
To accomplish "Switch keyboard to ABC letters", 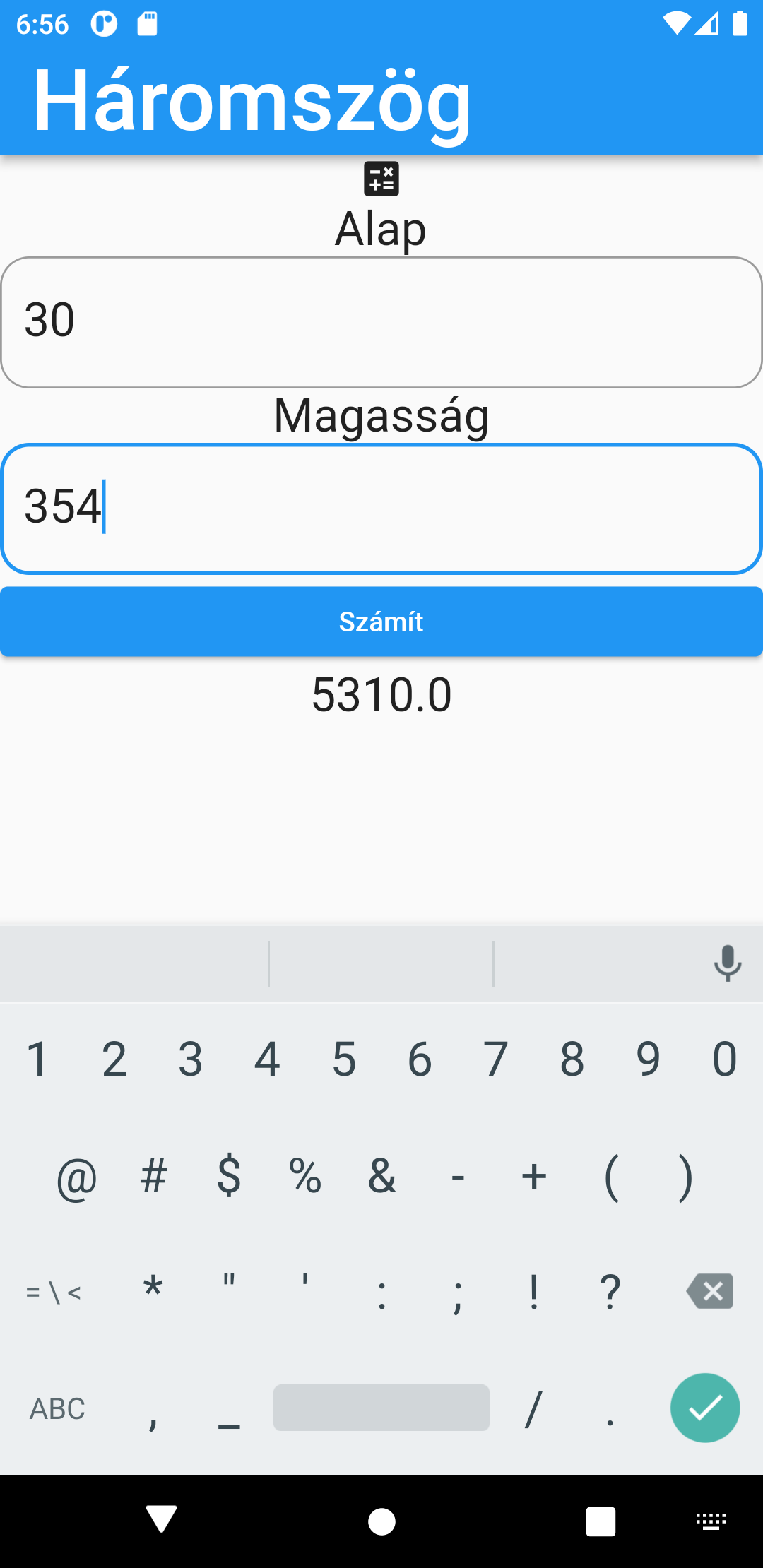I will 57,1408.
